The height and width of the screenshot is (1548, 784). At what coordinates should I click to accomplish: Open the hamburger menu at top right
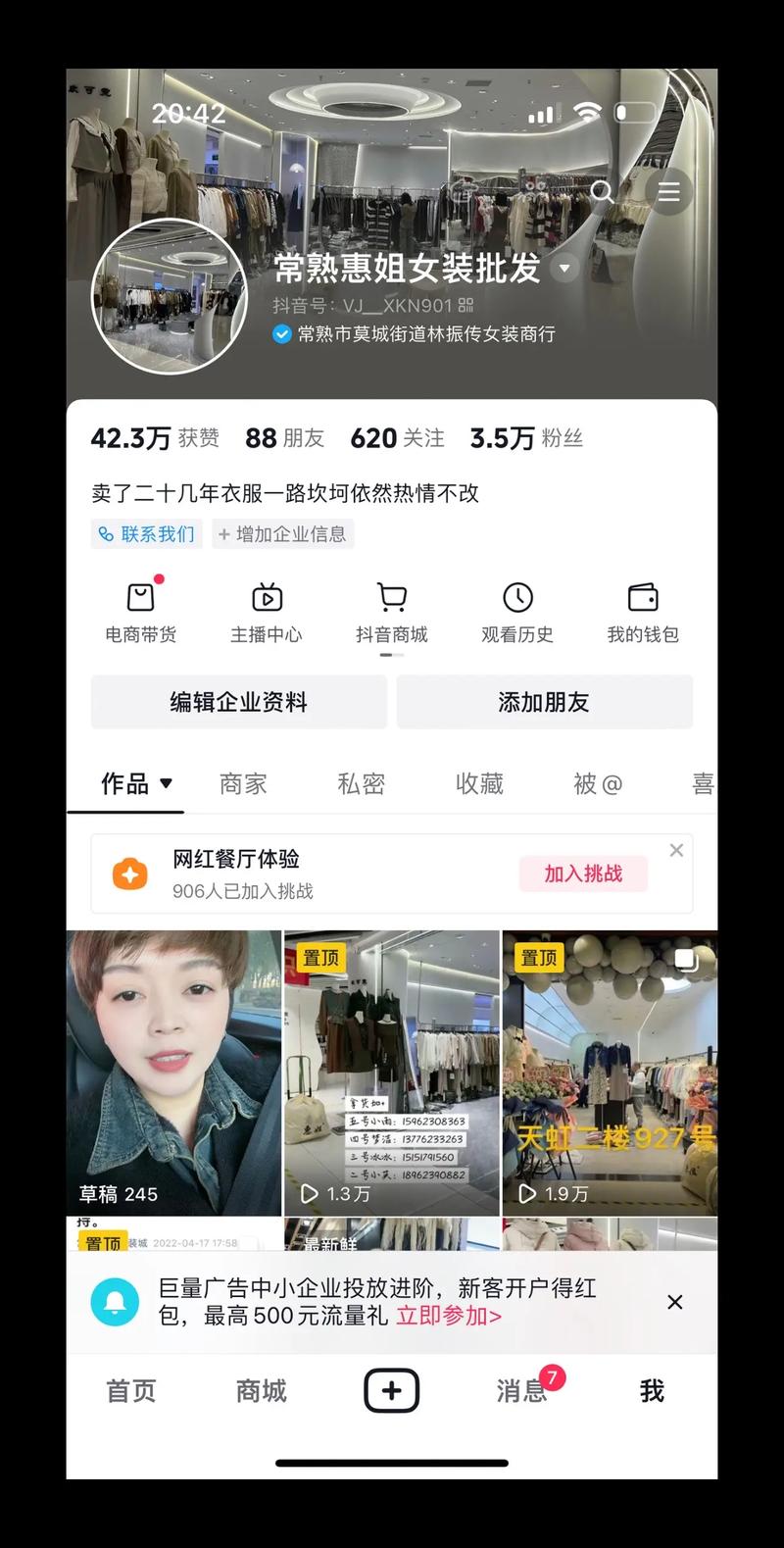point(669,192)
